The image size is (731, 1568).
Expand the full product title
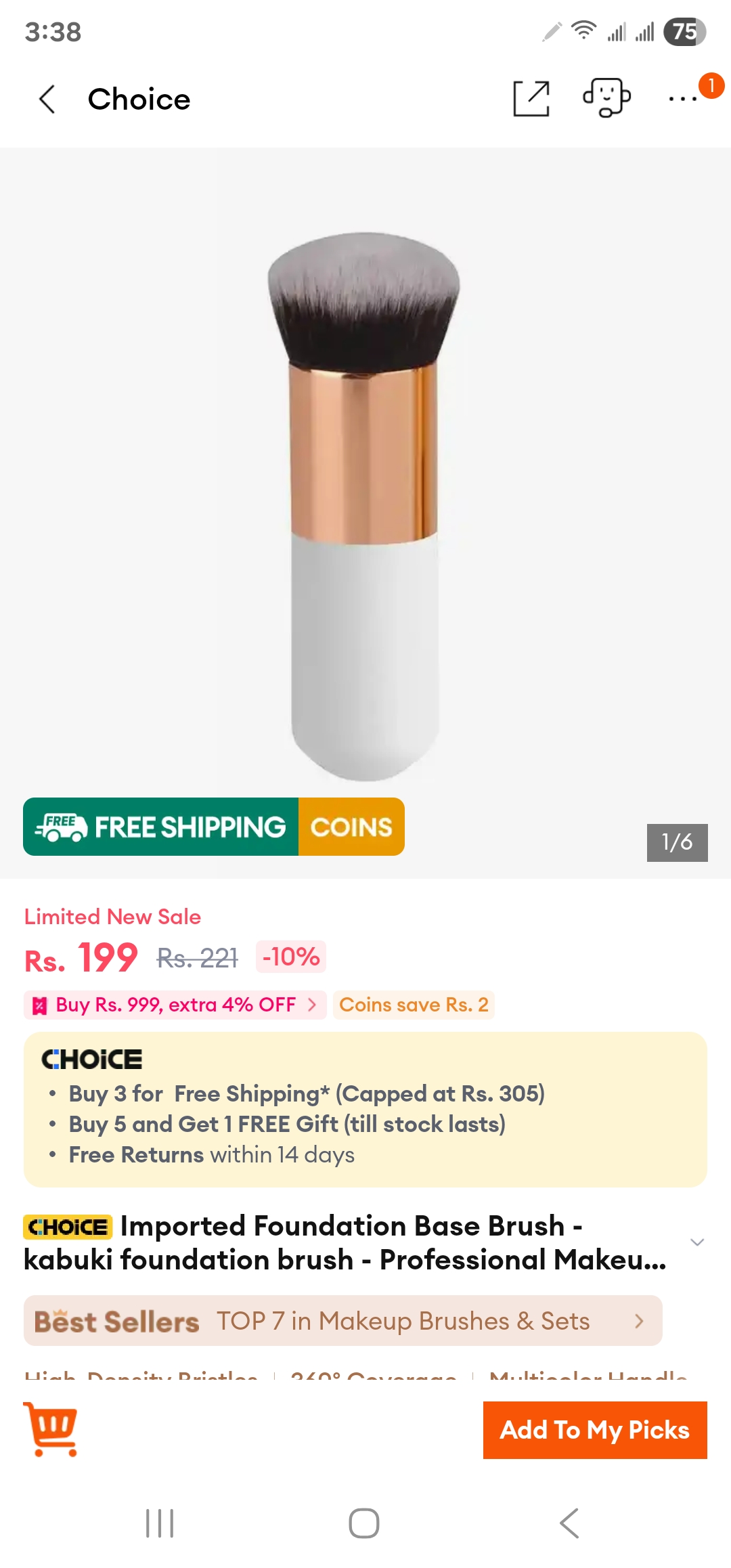pyautogui.click(x=697, y=1242)
